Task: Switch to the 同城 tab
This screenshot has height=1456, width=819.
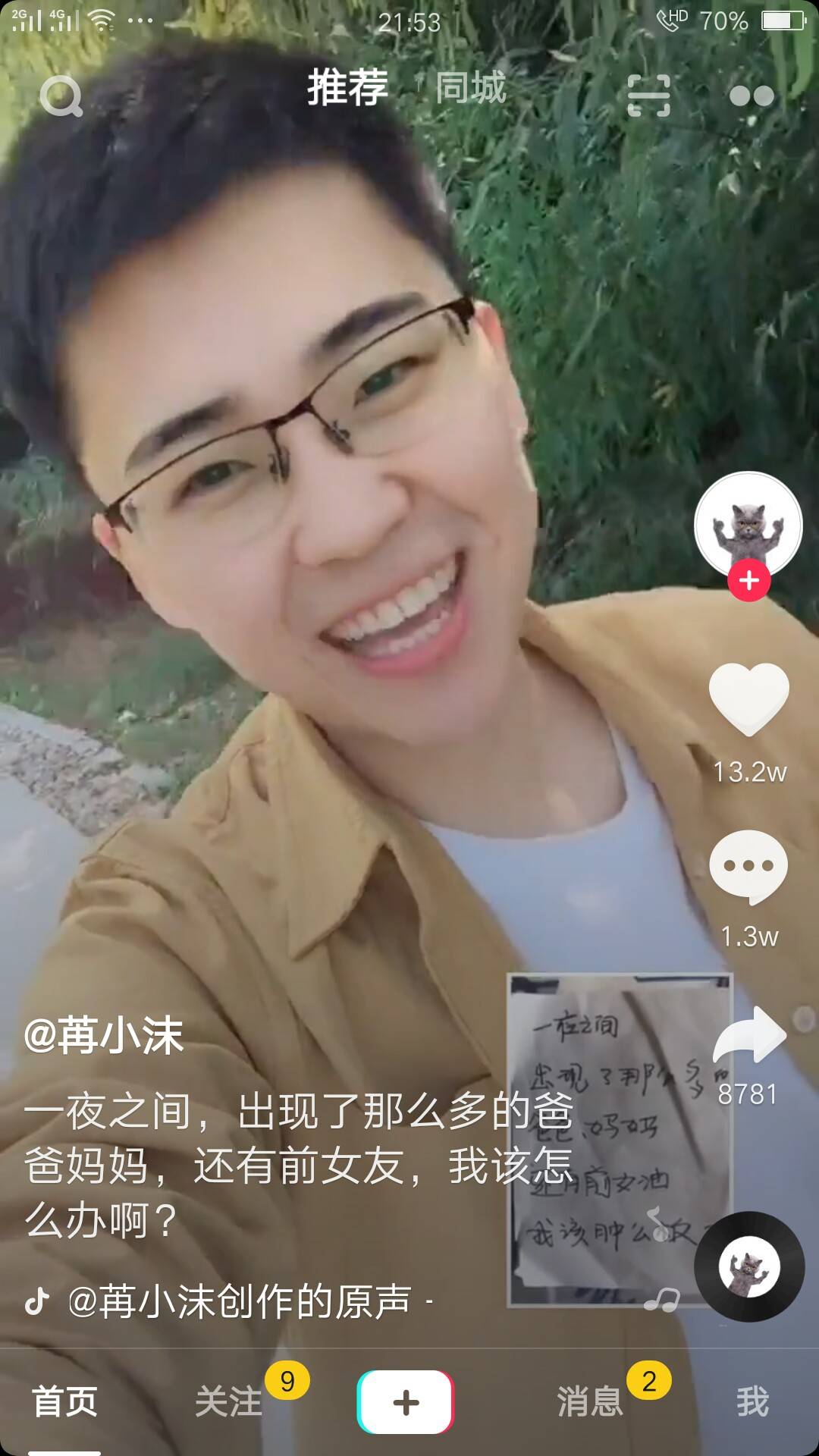Action: tap(470, 88)
